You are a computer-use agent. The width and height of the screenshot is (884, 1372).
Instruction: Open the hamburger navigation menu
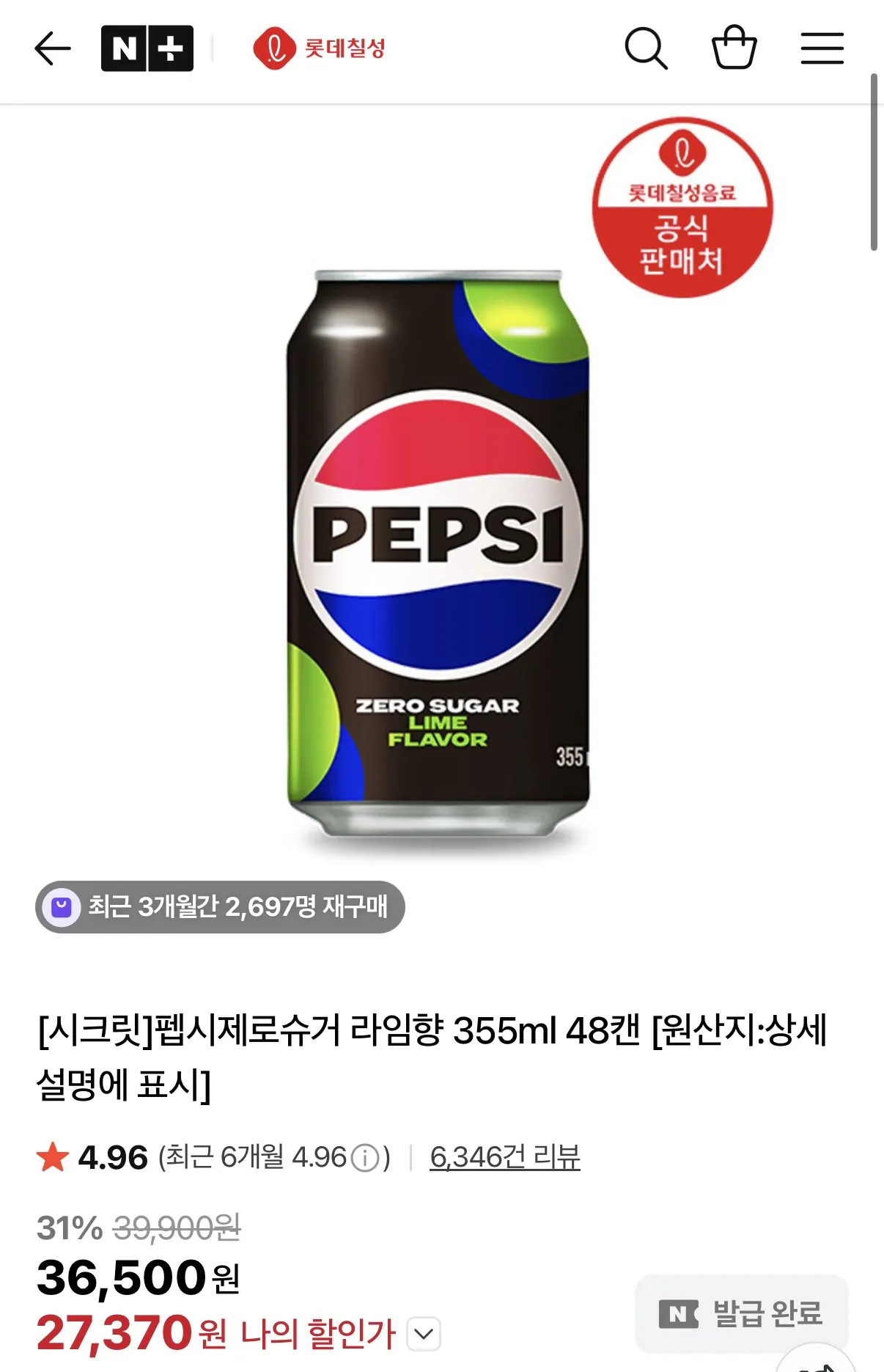coord(821,47)
